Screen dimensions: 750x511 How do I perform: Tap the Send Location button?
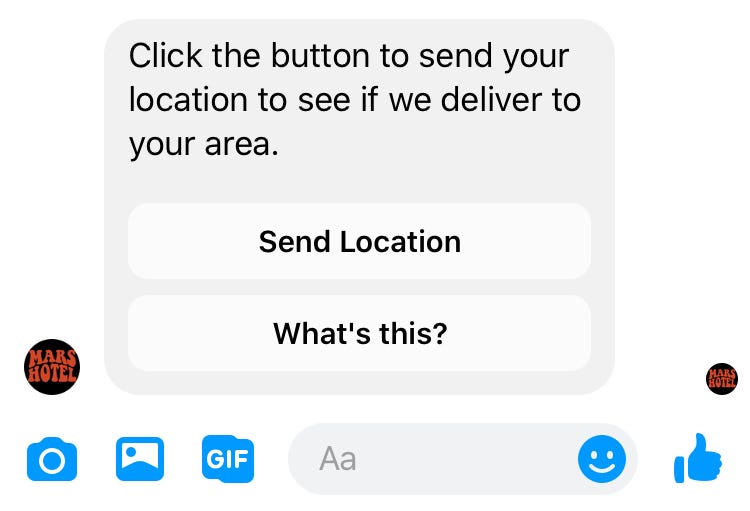point(359,242)
